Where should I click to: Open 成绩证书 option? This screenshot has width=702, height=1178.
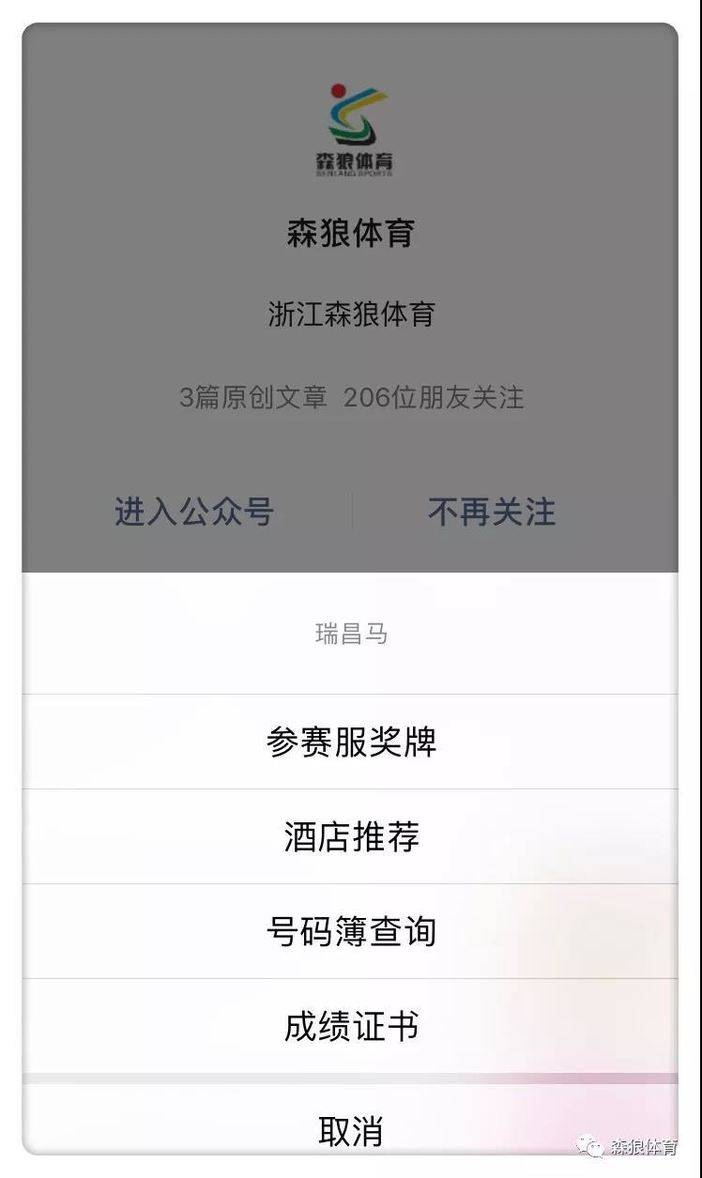coord(350,1025)
